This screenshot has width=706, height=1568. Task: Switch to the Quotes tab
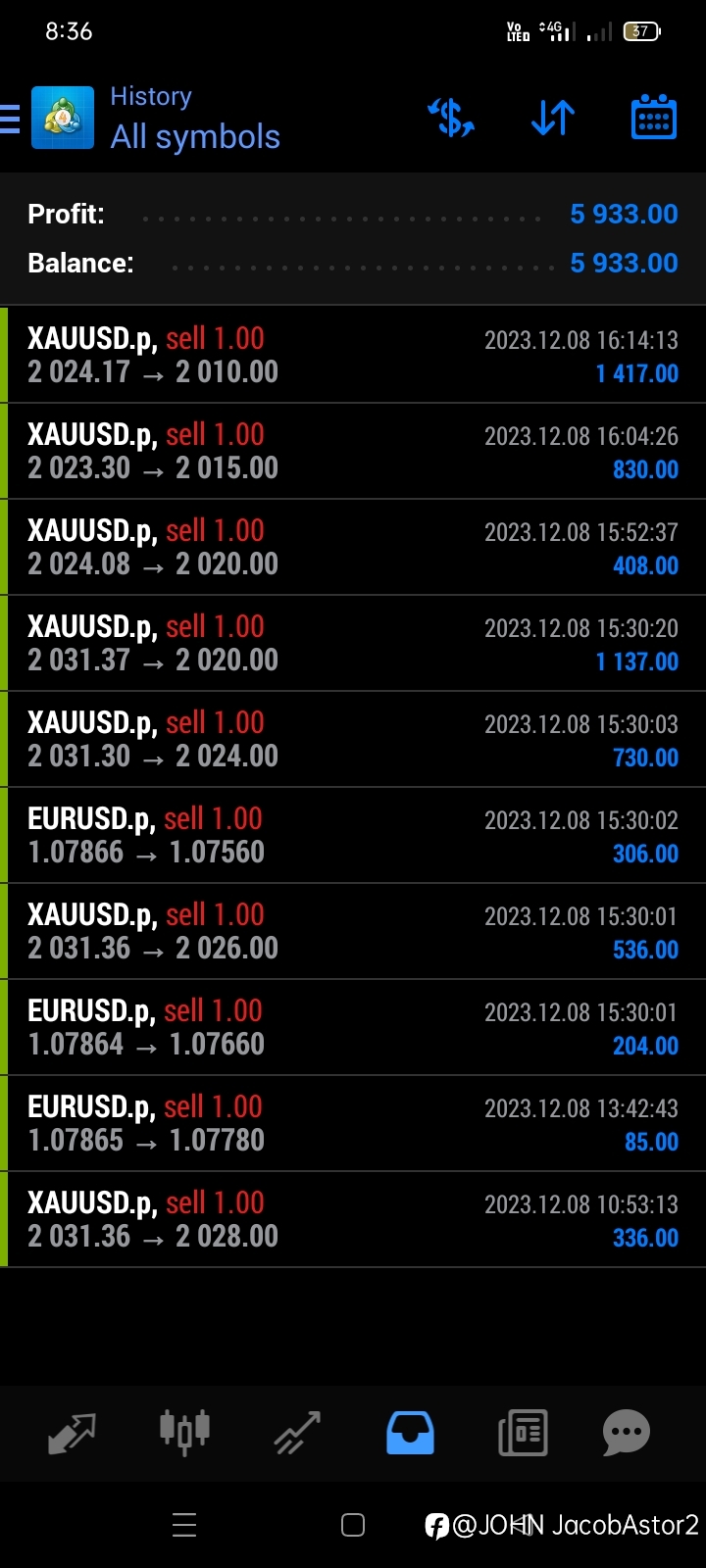(72, 1433)
